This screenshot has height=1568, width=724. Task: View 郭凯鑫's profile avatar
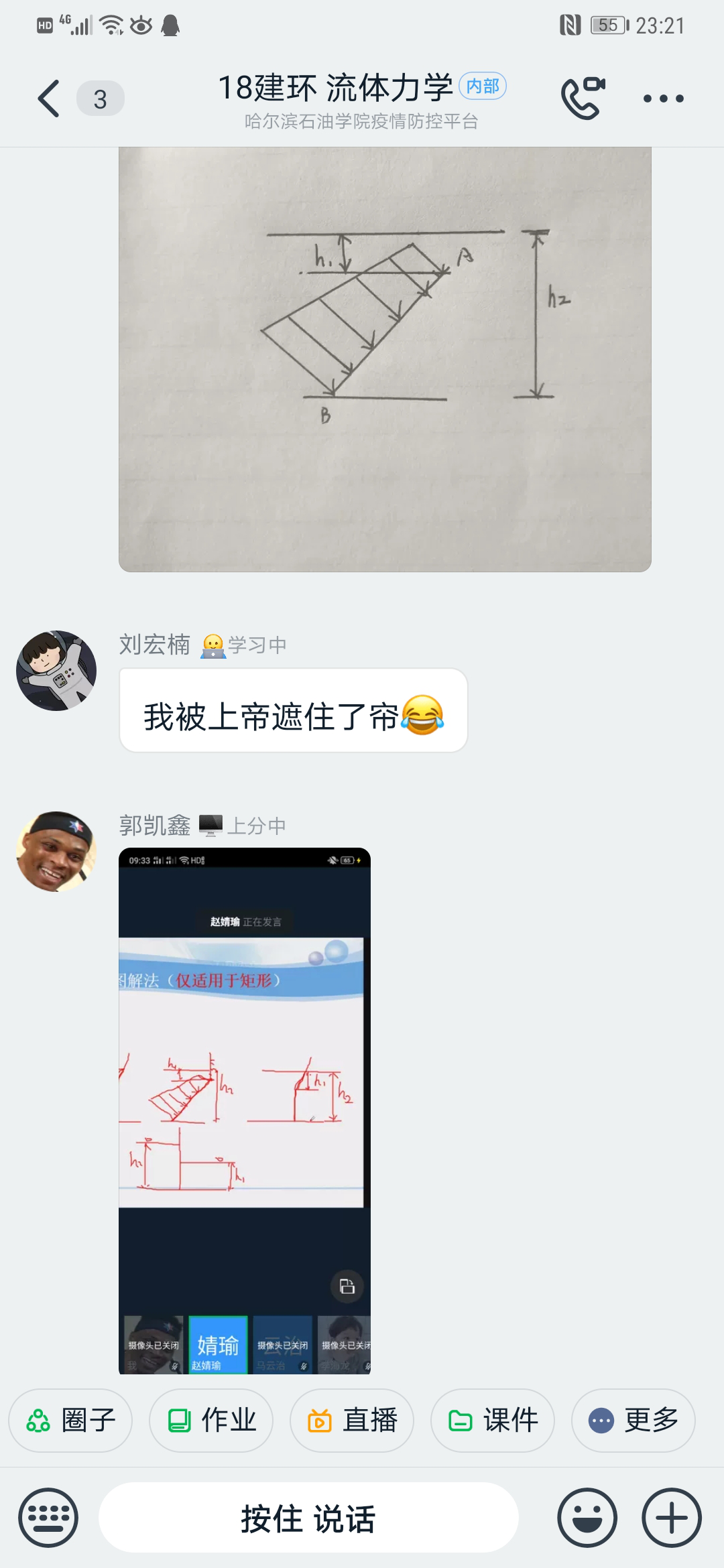point(56,851)
